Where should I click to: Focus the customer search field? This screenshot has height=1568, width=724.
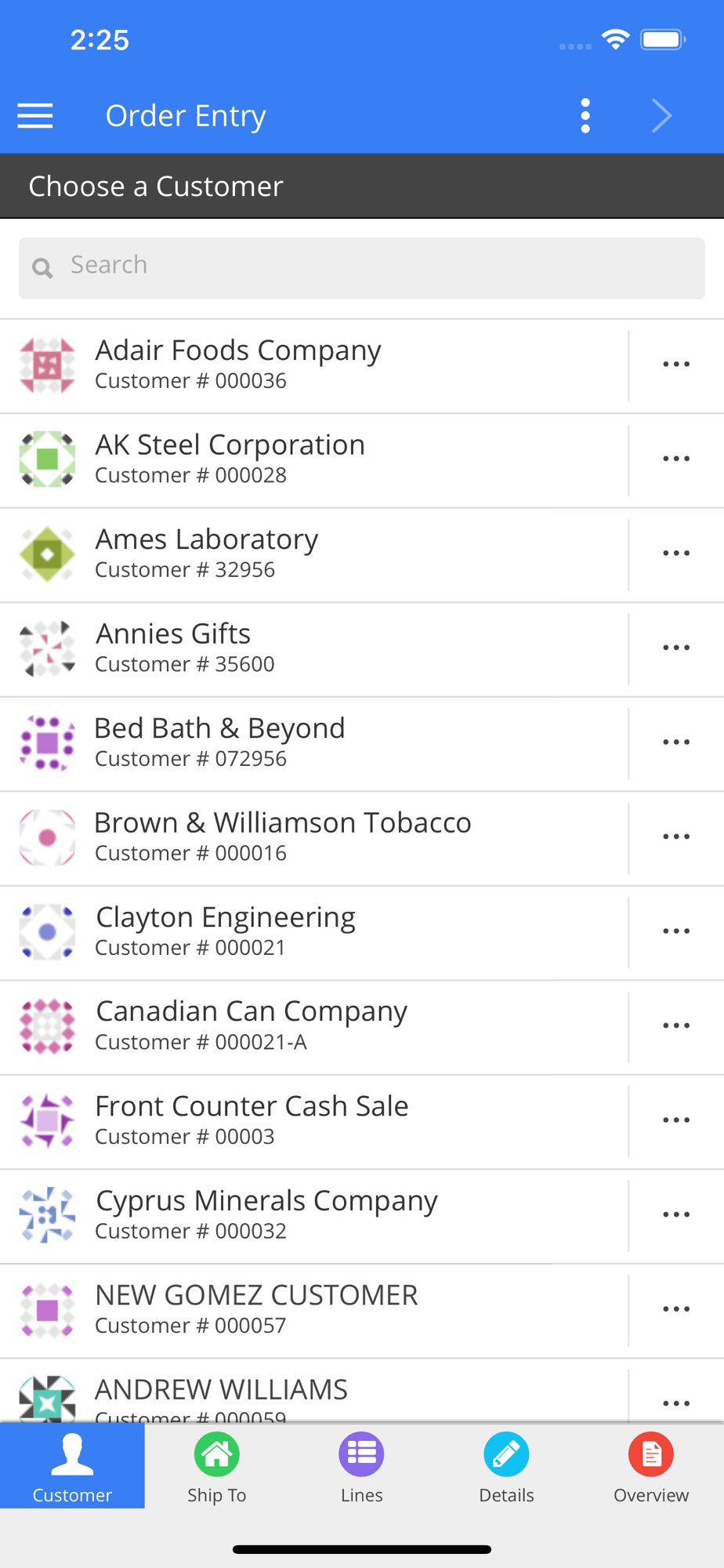(362, 268)
